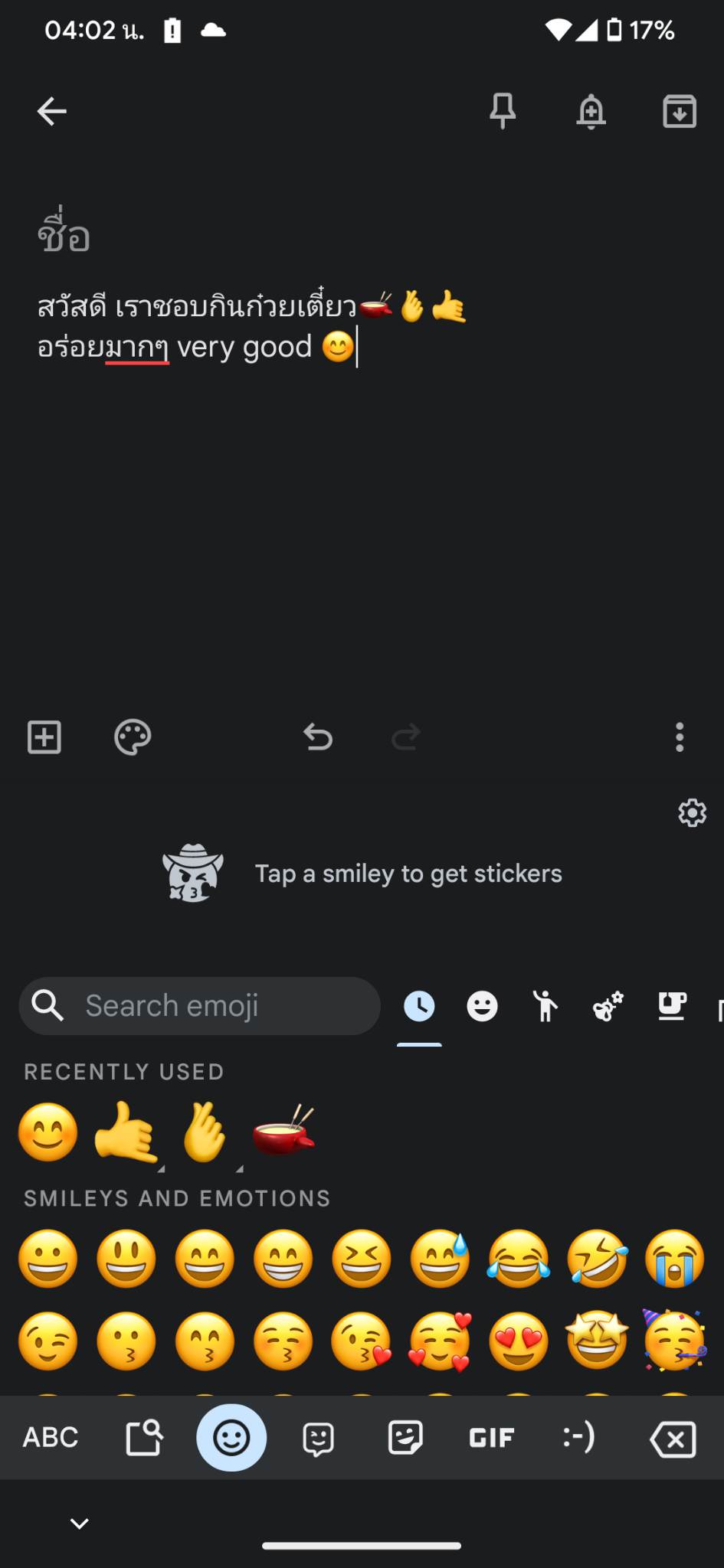Switch to the GIF picker
The height and width of the screenshot is (1568, 724).
[491, 1438]
